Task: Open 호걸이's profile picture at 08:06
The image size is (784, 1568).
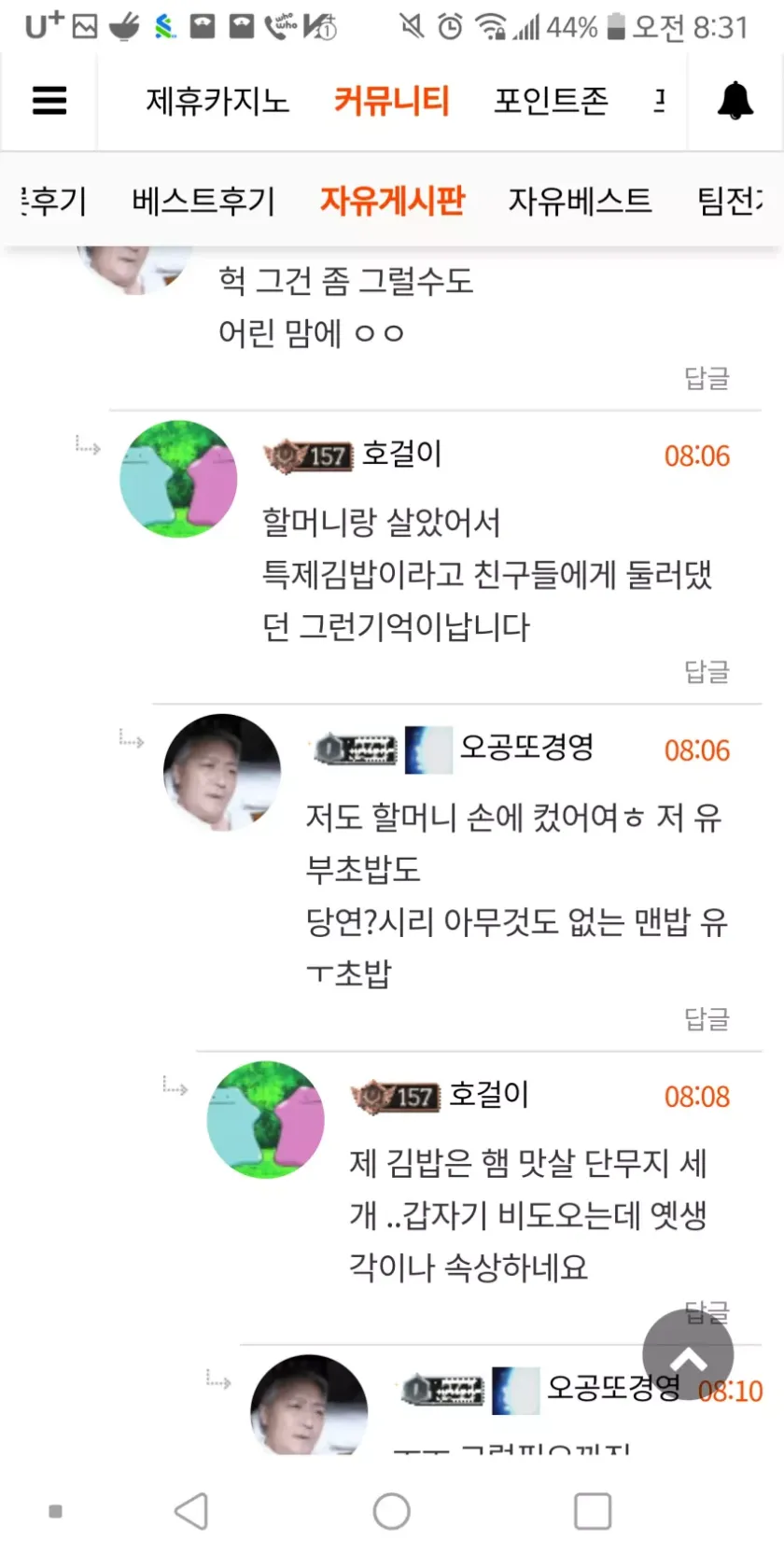Action: click(178, 479)
